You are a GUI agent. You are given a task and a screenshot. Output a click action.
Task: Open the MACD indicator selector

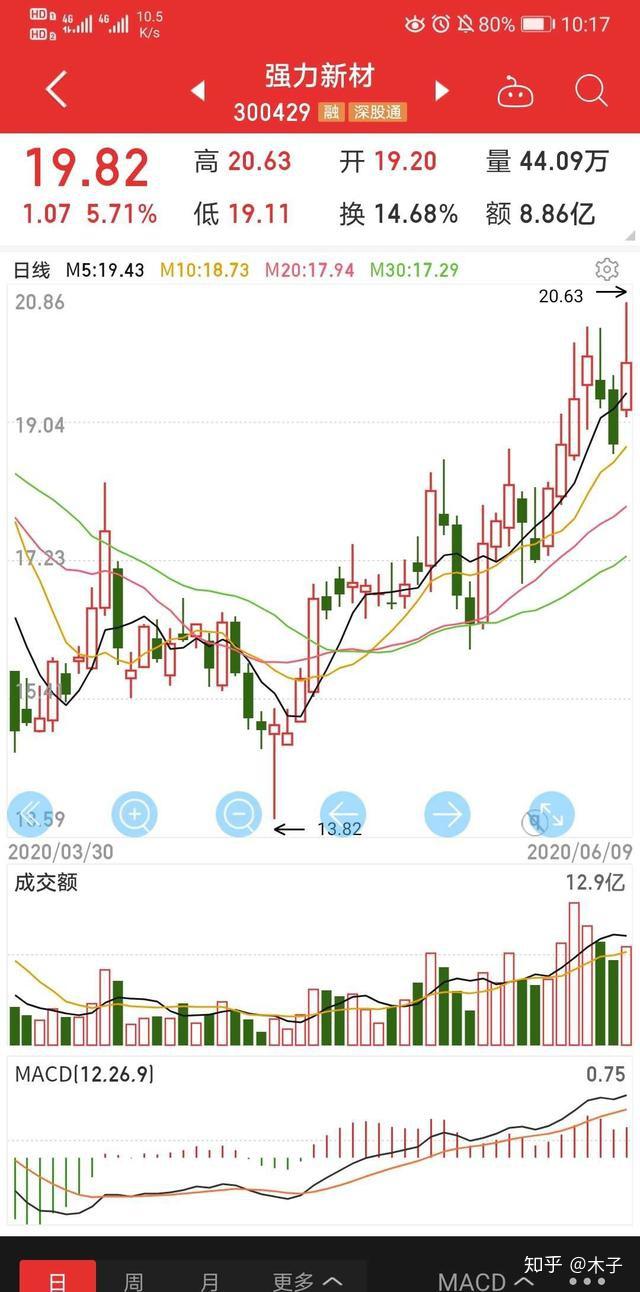point(485,1280)
